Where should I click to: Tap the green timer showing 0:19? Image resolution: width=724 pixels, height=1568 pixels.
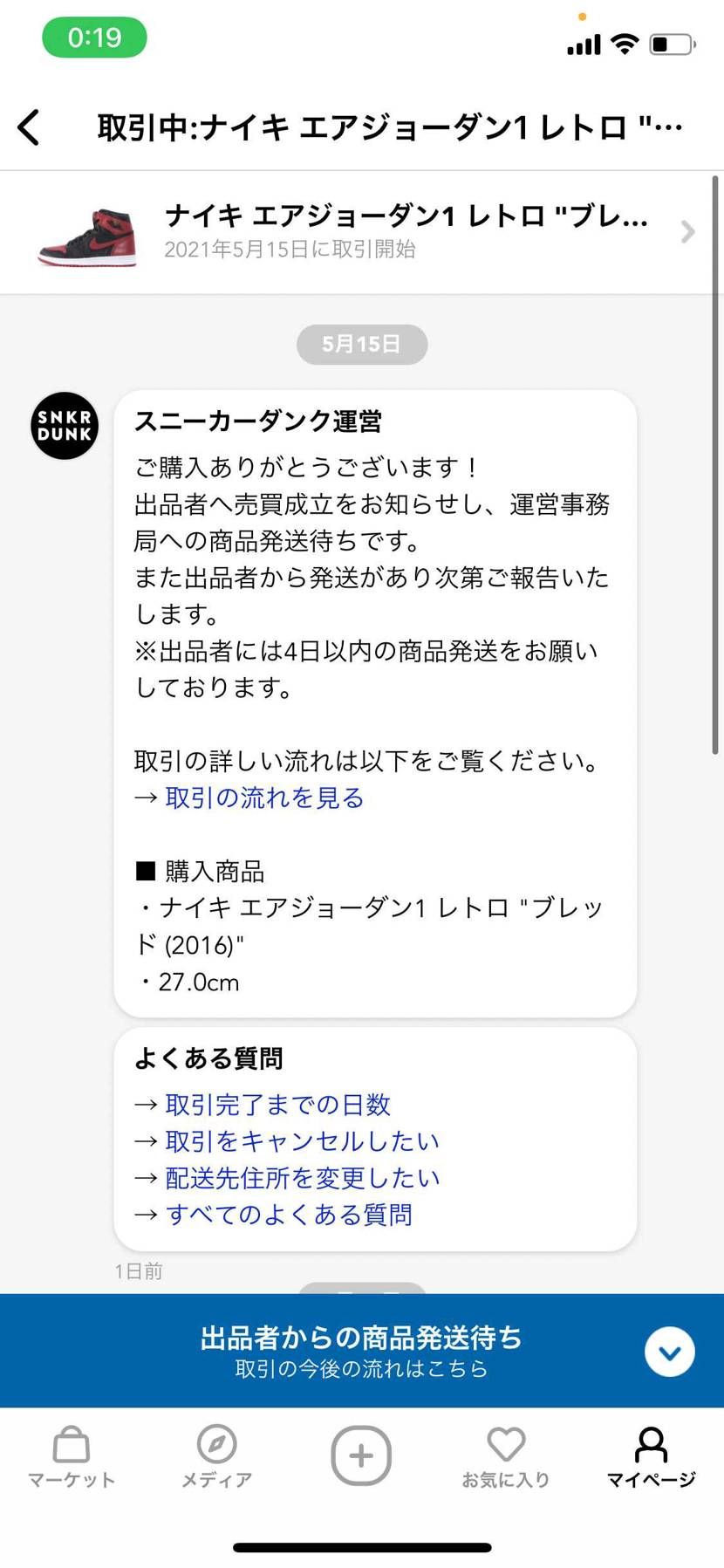point(93,38)
